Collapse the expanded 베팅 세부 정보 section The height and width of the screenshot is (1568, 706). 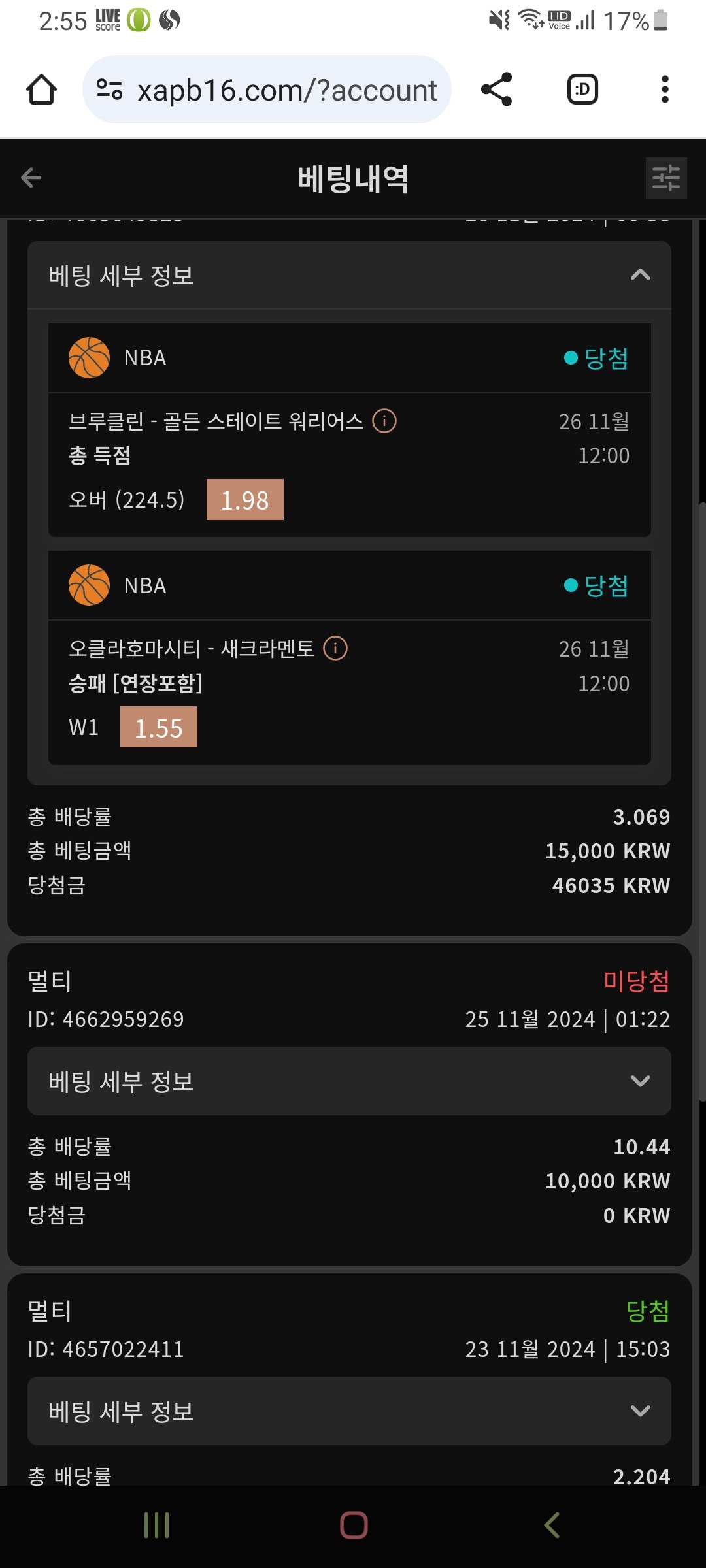pyautogui.click(x=639, y=275)
